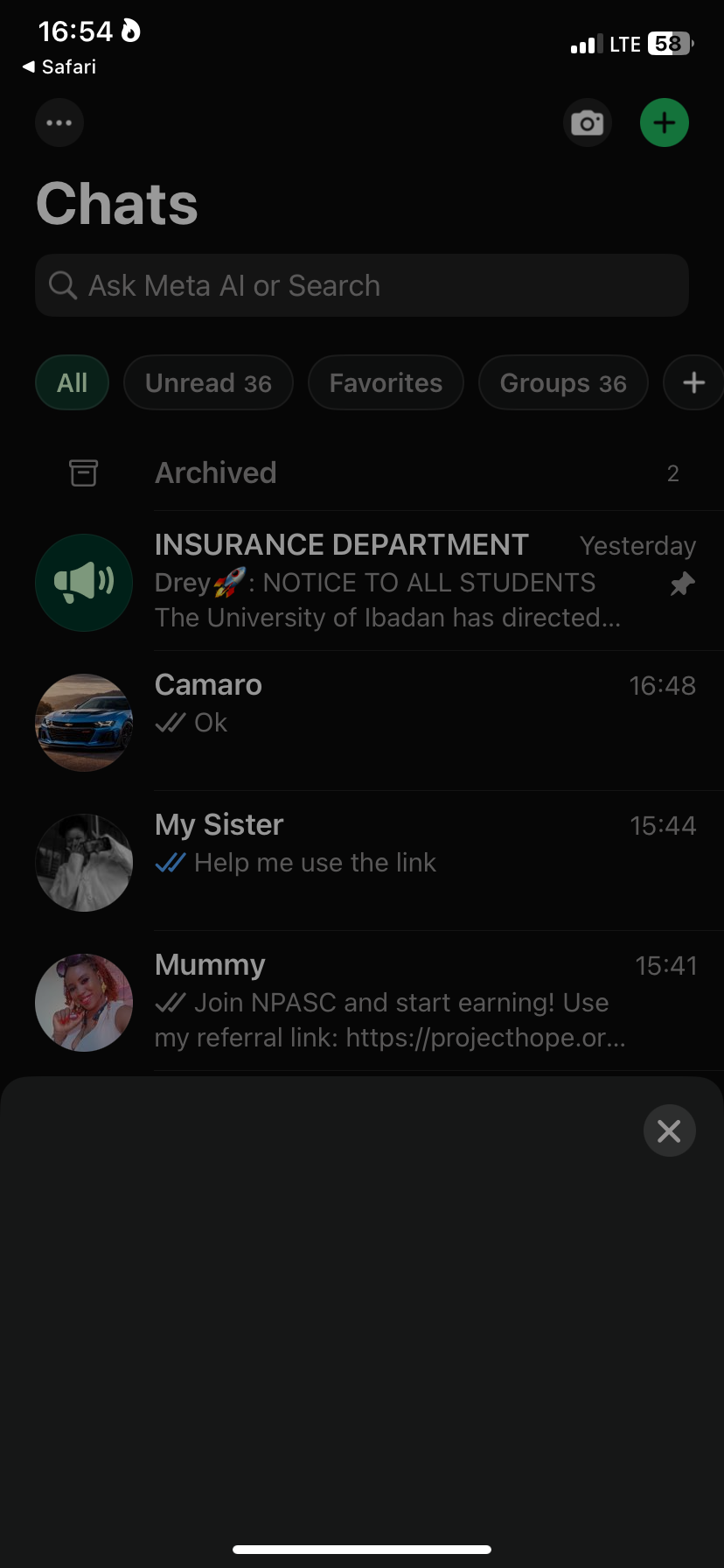Start a new chat with the plus button
The height and width of the screenshot is (1568, 724).
click(x=665, y=122)
